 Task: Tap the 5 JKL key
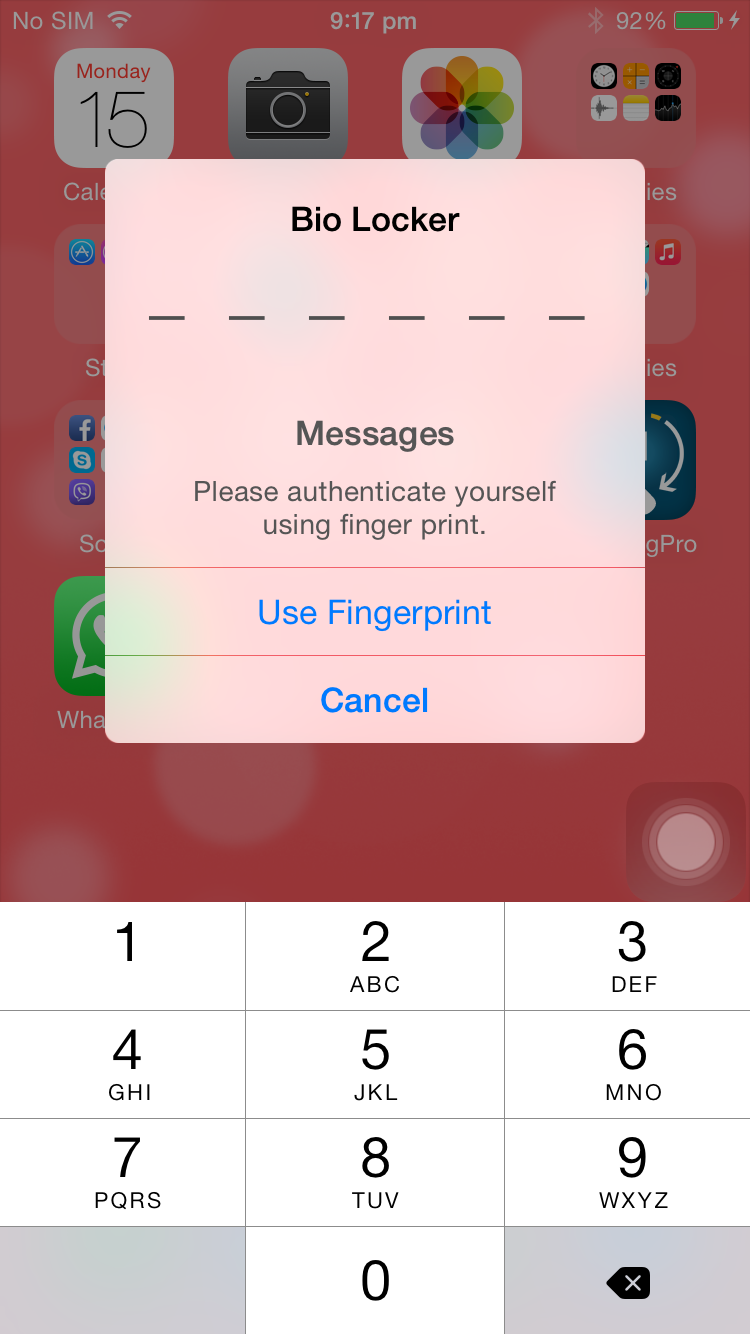[x=375, y=1064]
